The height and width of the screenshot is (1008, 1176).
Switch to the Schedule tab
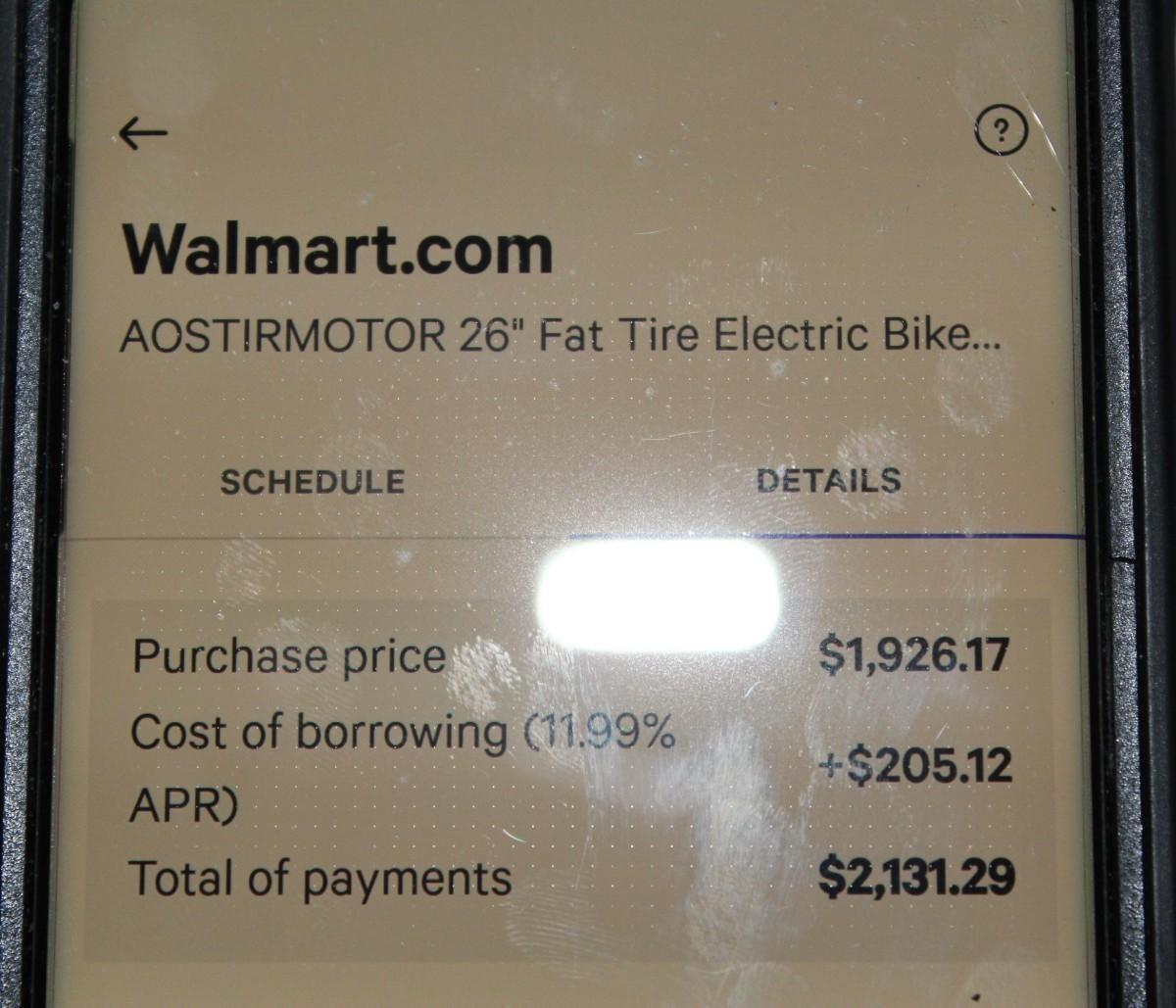click(x=312, y=482)
